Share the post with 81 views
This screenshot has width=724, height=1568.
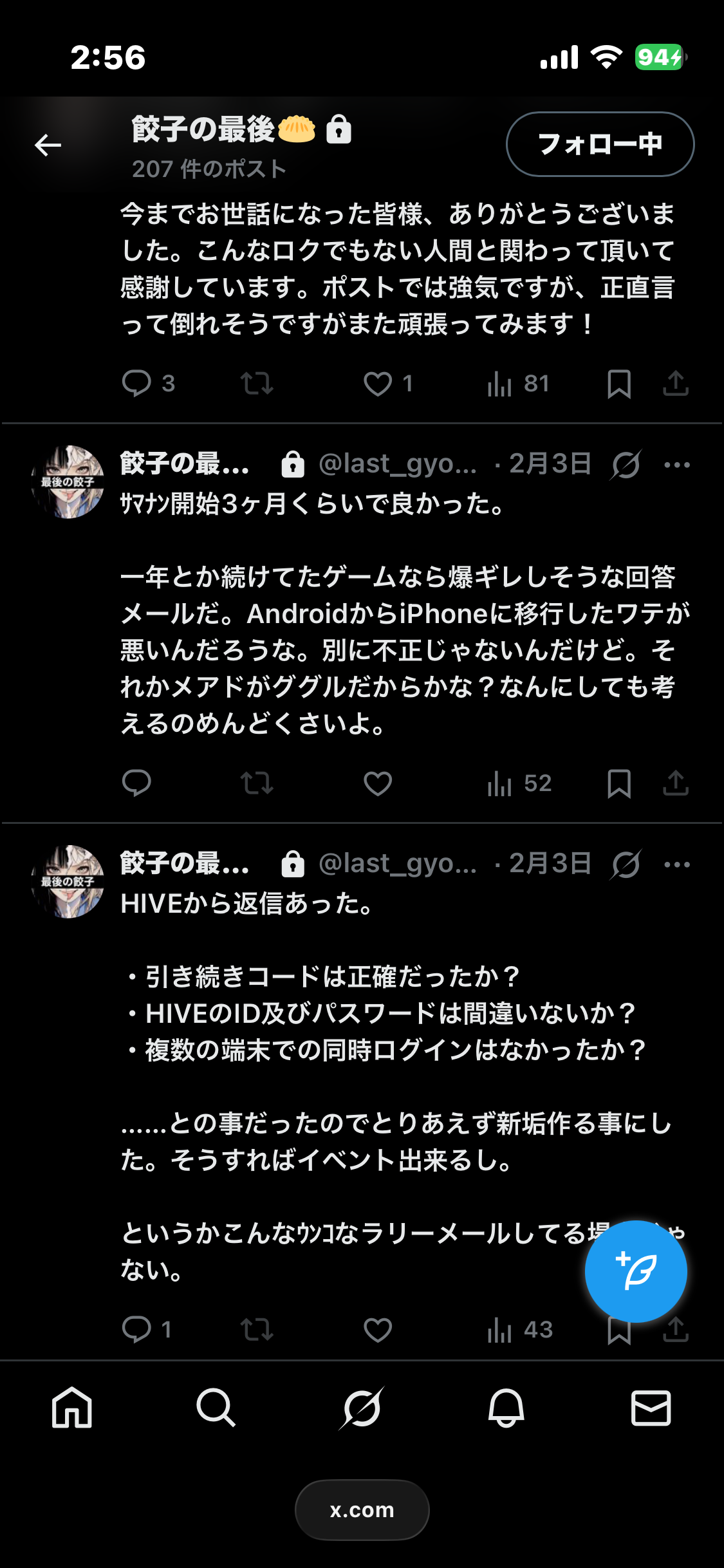(675, 384)
